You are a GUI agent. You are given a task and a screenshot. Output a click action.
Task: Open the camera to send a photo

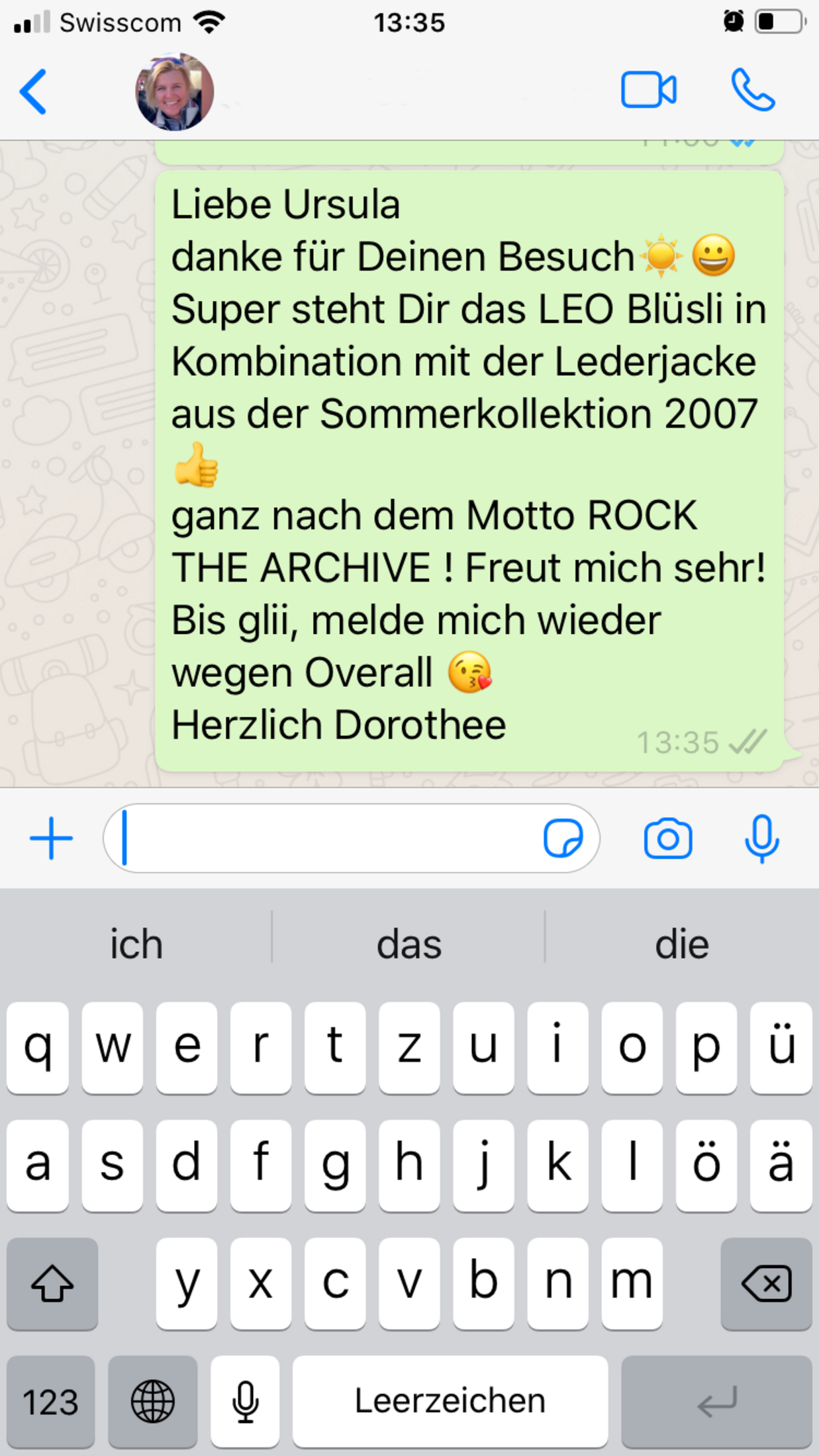pyautogui.click(x=668, y=839)
